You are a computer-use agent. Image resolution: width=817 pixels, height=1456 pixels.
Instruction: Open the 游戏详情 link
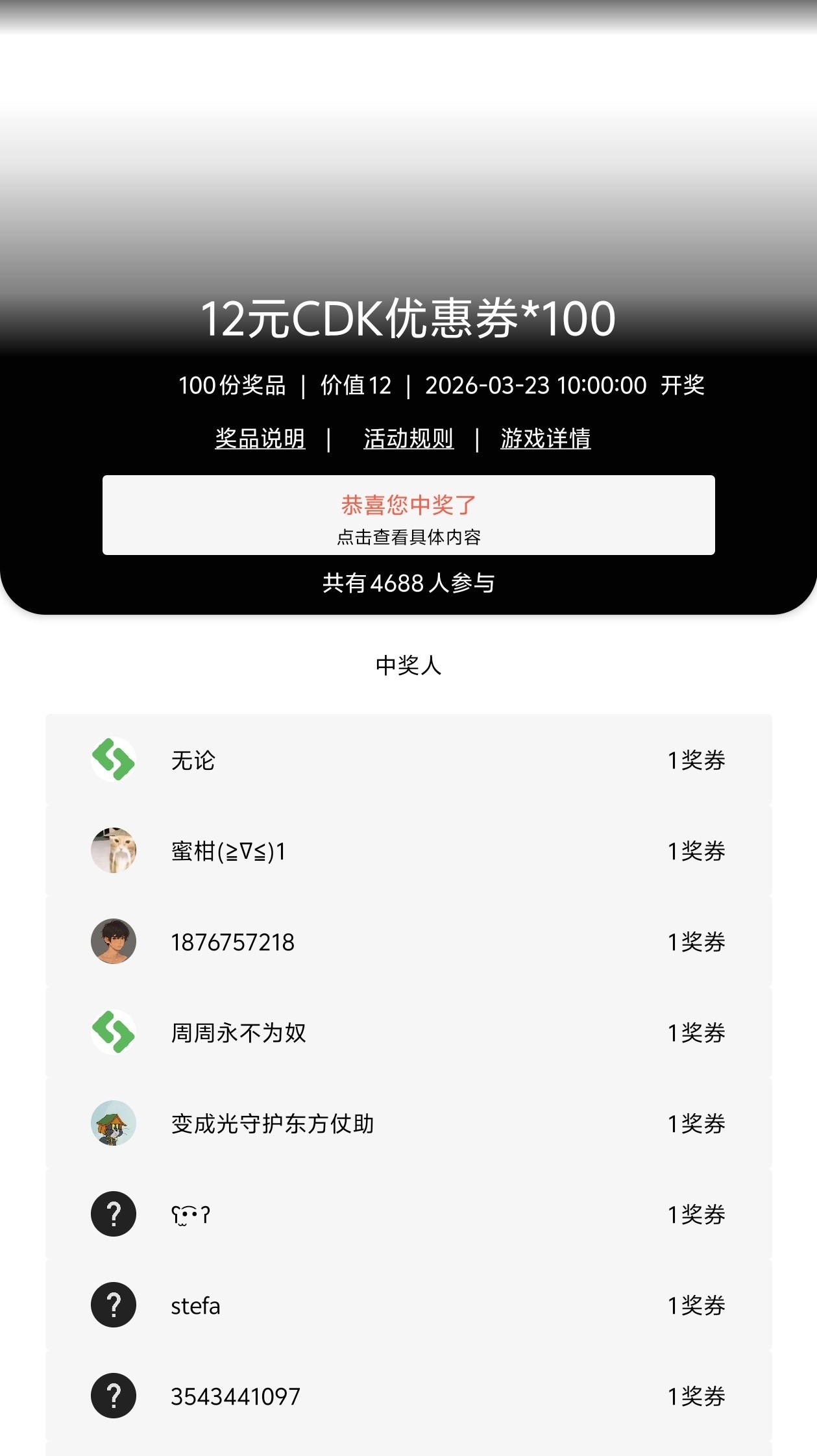pyautogui.click(x=545, y=439)
